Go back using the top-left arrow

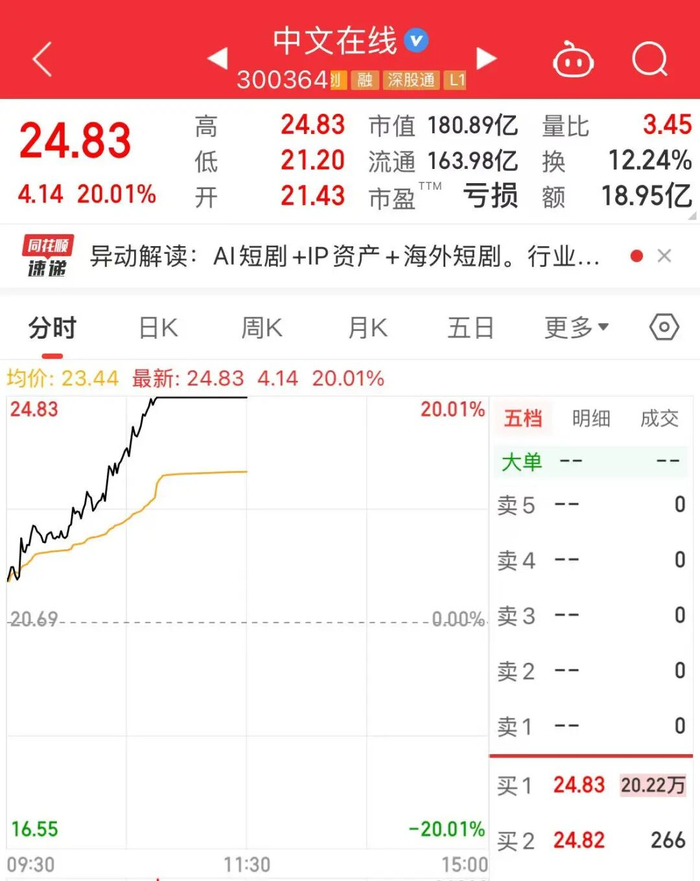pyautogui.click(x=42, y=59)
